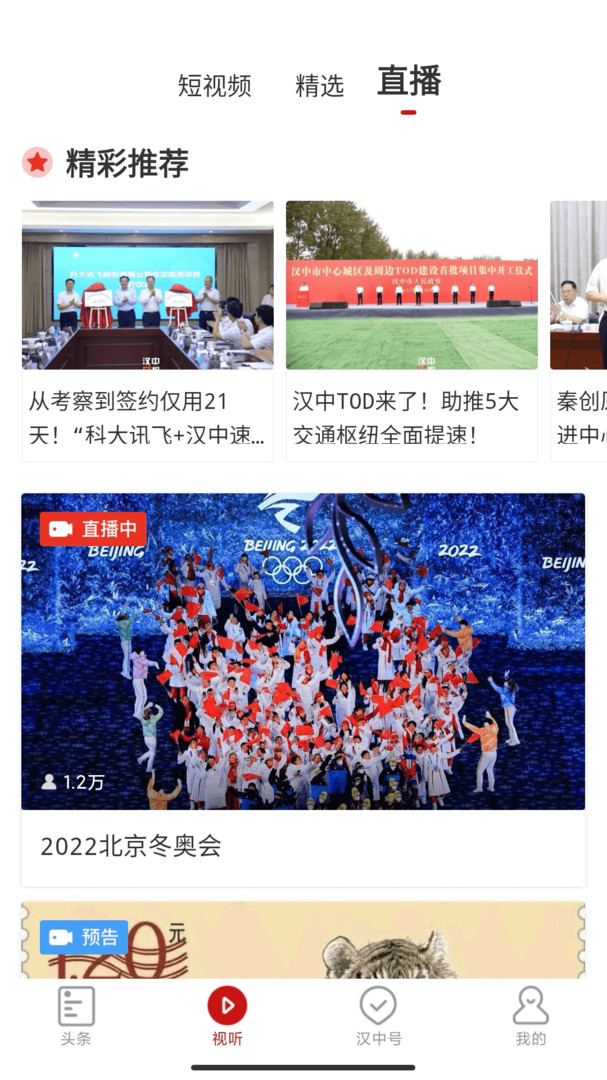Open the 汉中号 tab
Screen dimensions: 607x1080
click(378, 1015)
